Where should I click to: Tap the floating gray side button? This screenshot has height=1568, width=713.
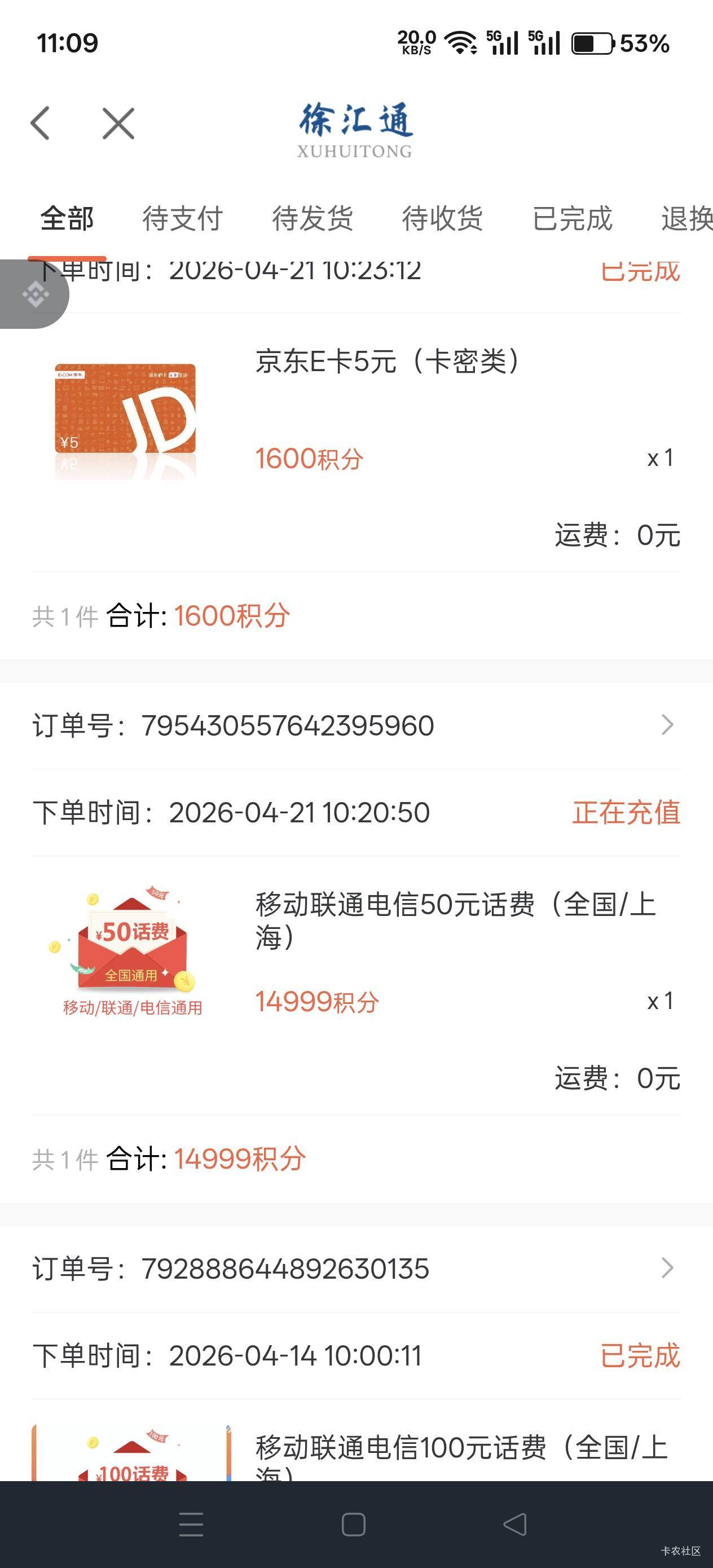pyautogui.click(x=35, y=294)
